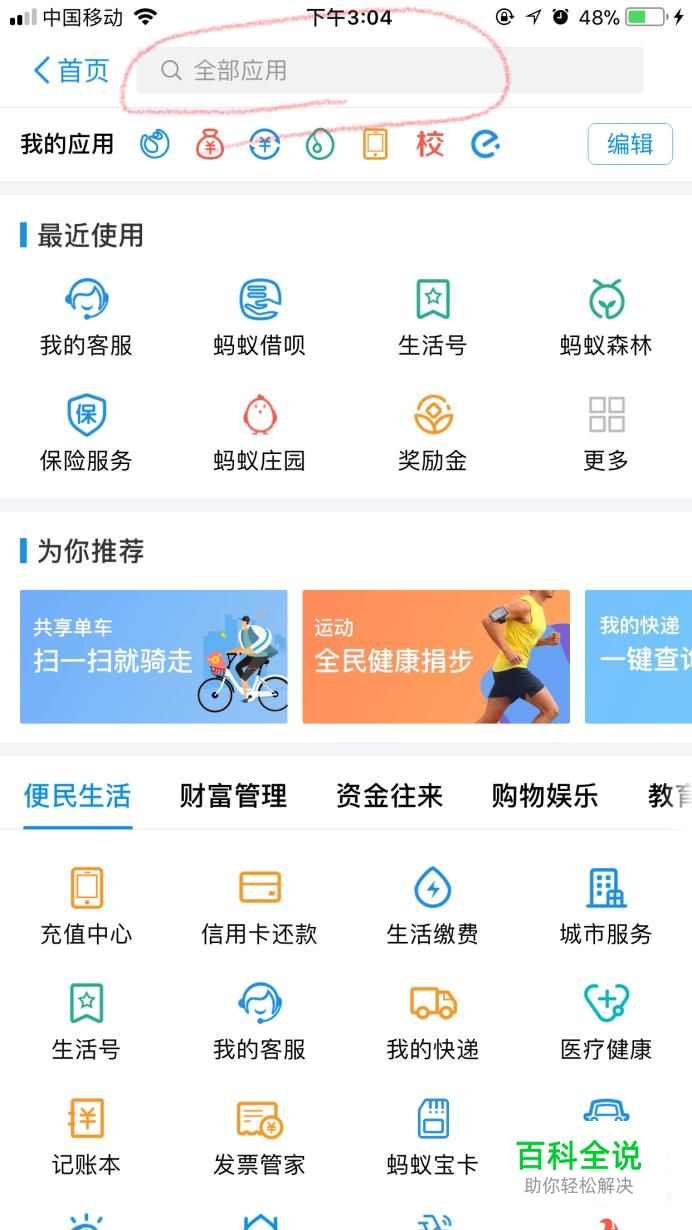692x1230 pixels.
Task: Open the 共享单车 扫一扫就骑走 banner
Action: coord(153,656)
